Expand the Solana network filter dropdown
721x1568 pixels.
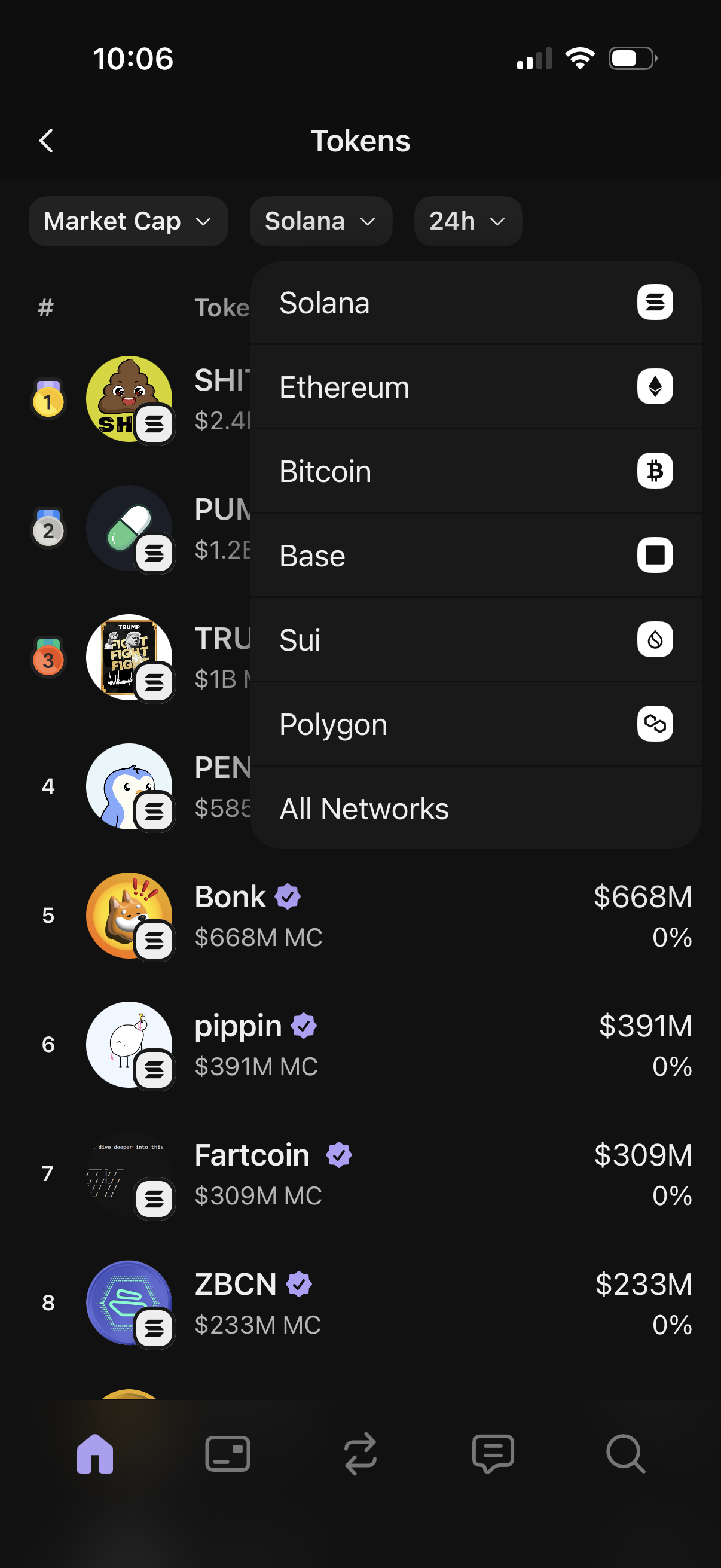tap(320, 221)
